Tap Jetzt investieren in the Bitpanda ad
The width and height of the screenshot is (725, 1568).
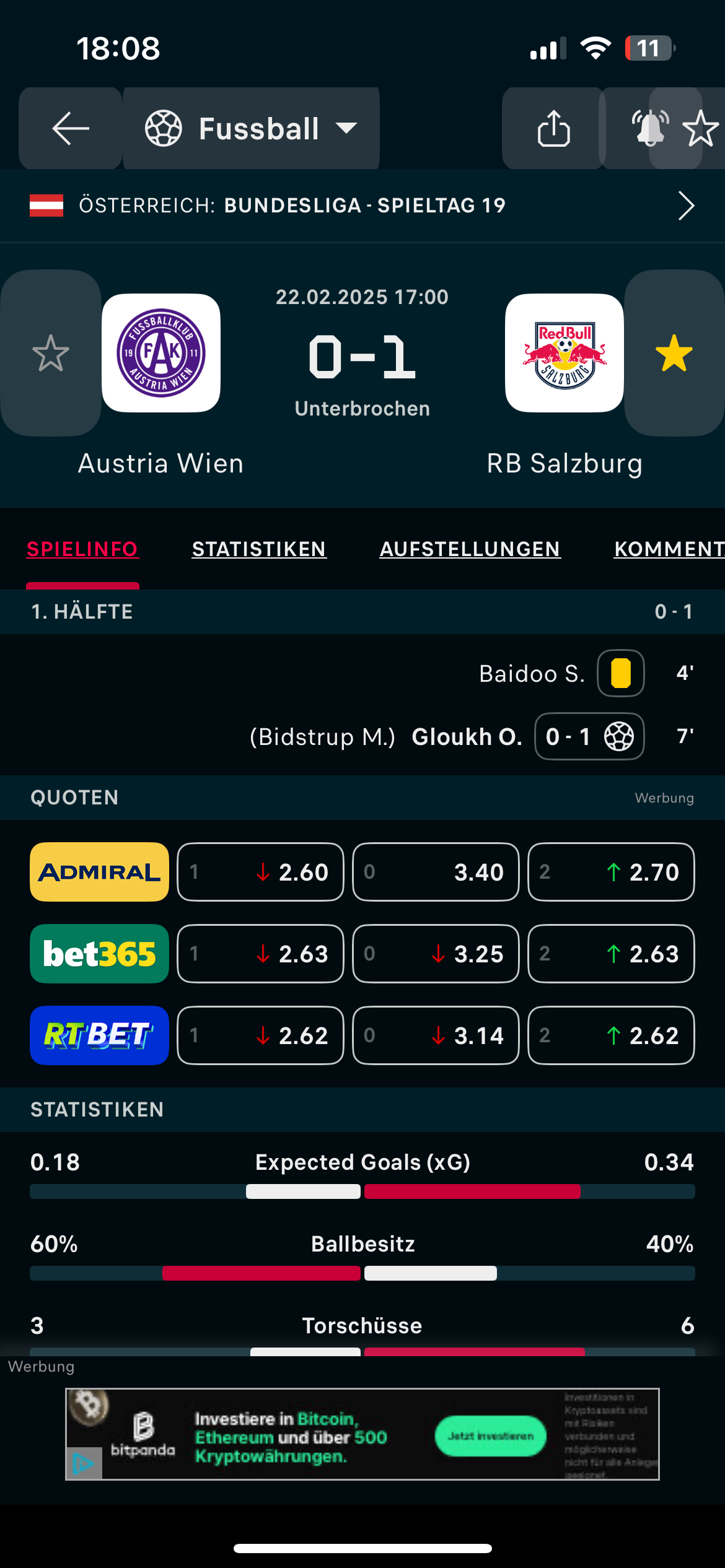[490, 1436]
